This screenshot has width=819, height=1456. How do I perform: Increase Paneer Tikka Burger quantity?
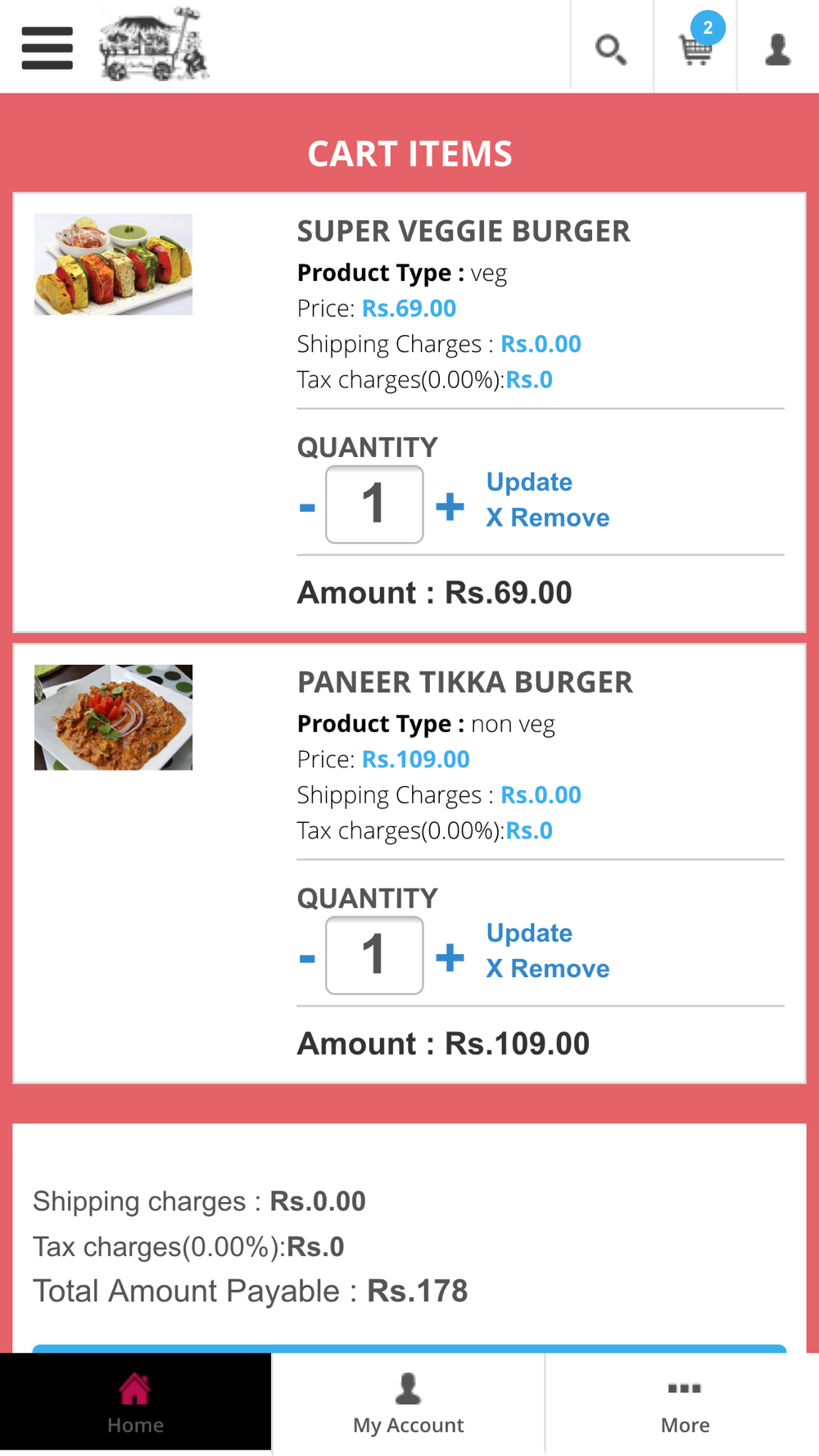[450, 957]
